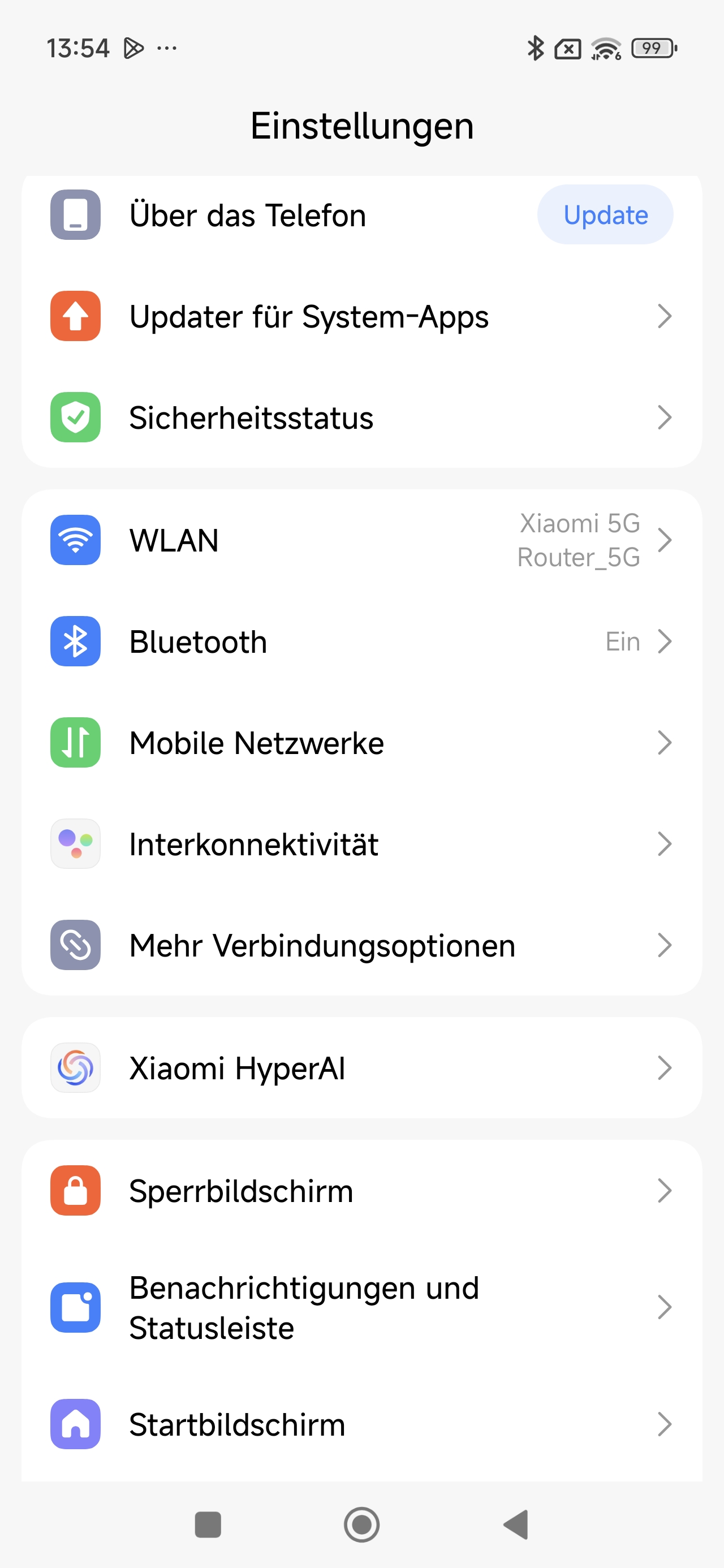Open recent apps with the square button
724x1568 pixels.
click(208, 1525)
